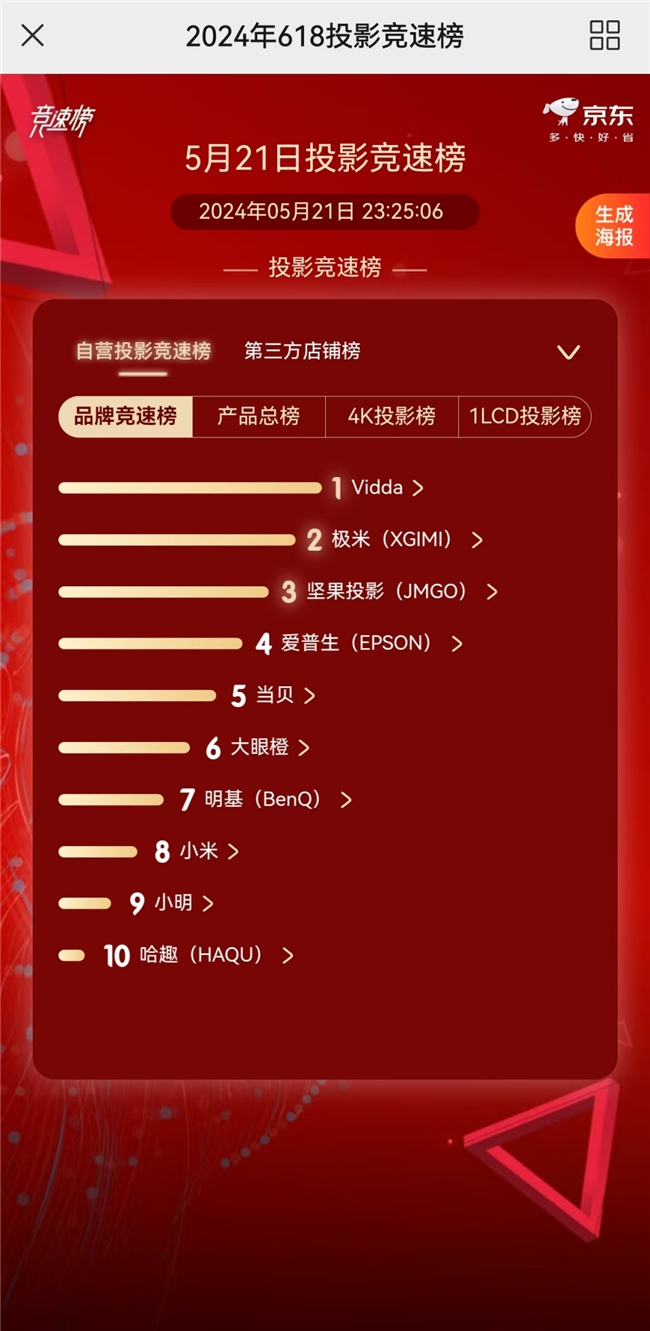This screenshot has height=1331, width=650.
Task: View 极米 (XGIMI) brand details
Action: pos(394,540)
